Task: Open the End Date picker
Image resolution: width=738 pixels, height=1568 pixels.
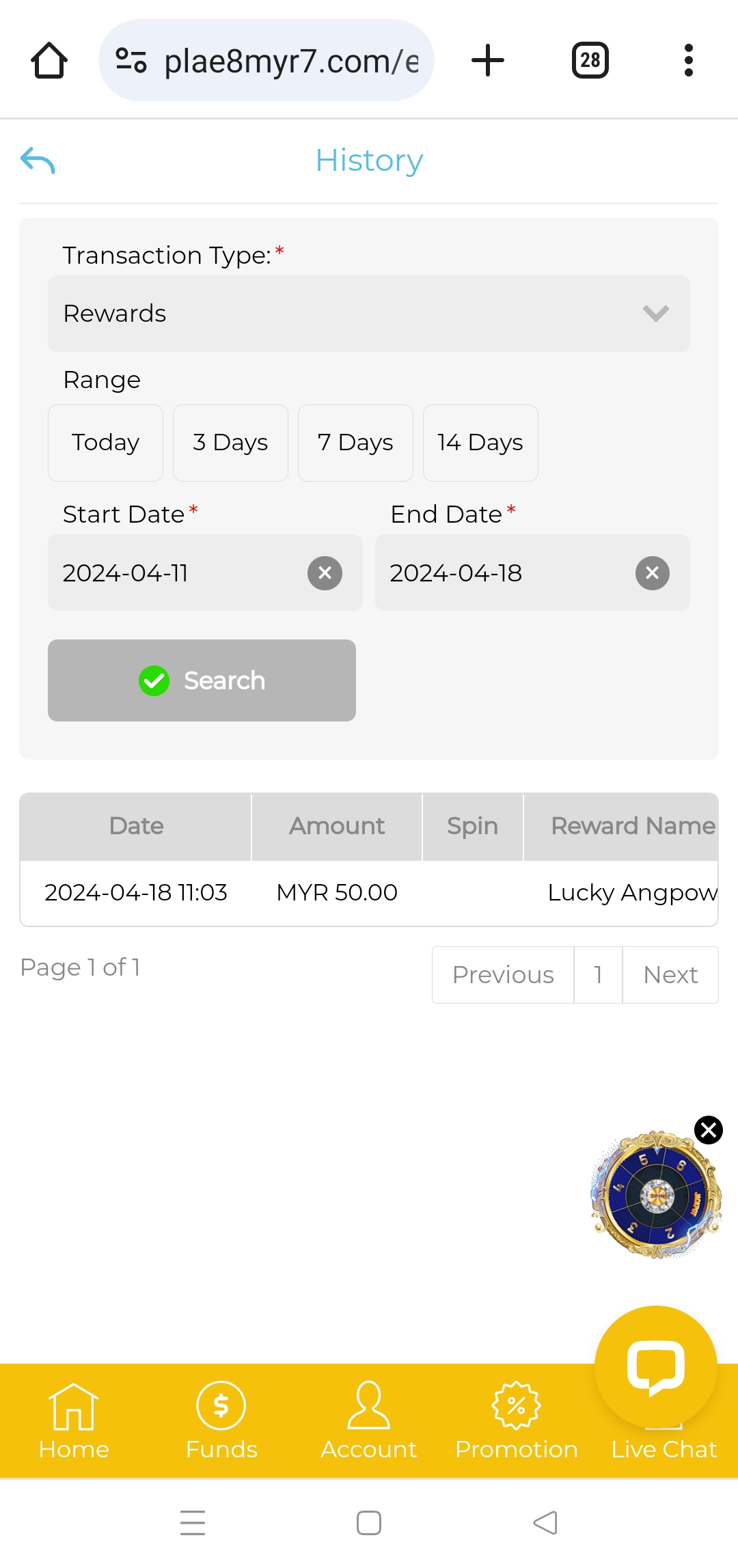Action: click(499, 573)
